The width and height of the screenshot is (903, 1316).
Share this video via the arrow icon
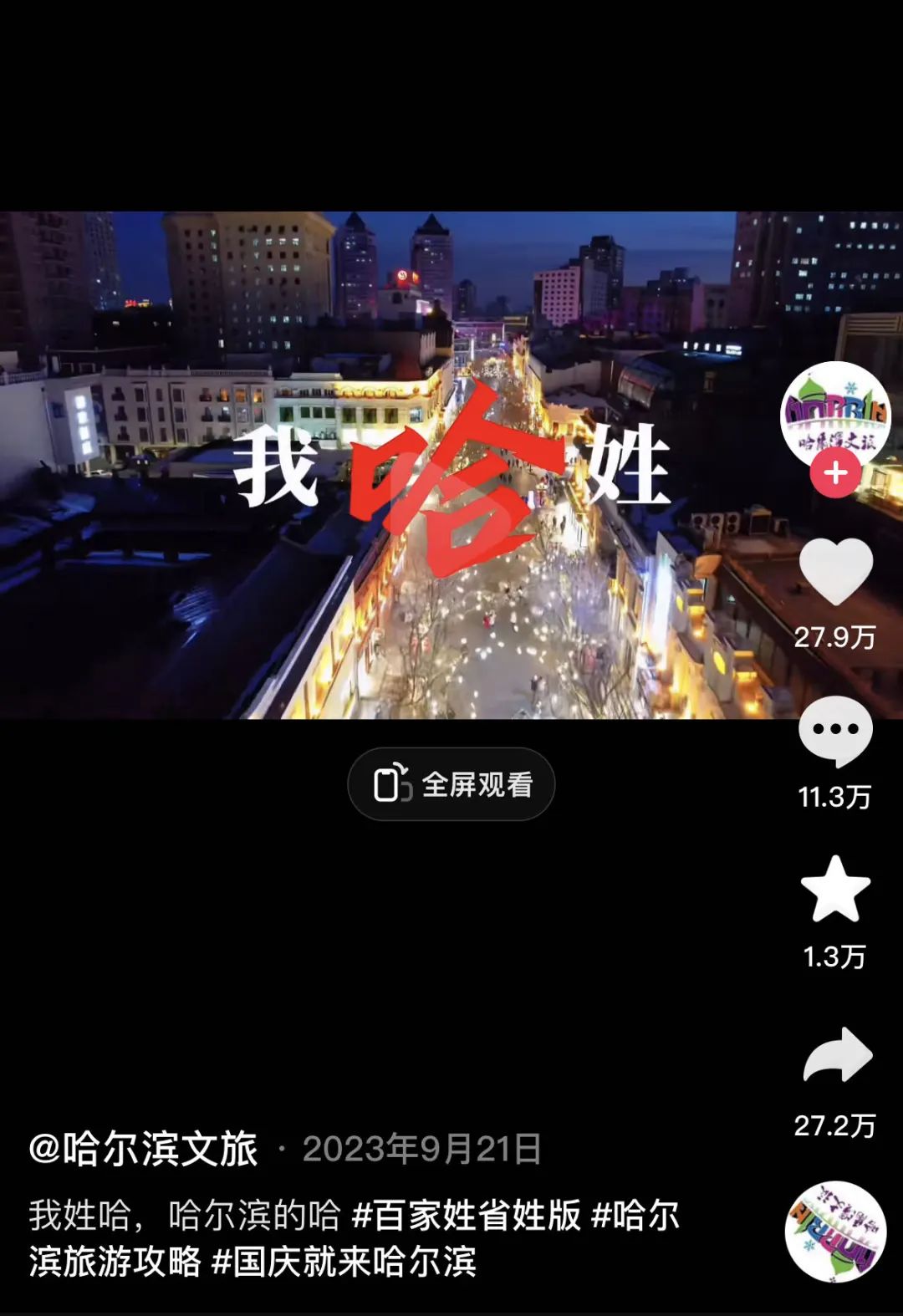(x=837, y=1055)
